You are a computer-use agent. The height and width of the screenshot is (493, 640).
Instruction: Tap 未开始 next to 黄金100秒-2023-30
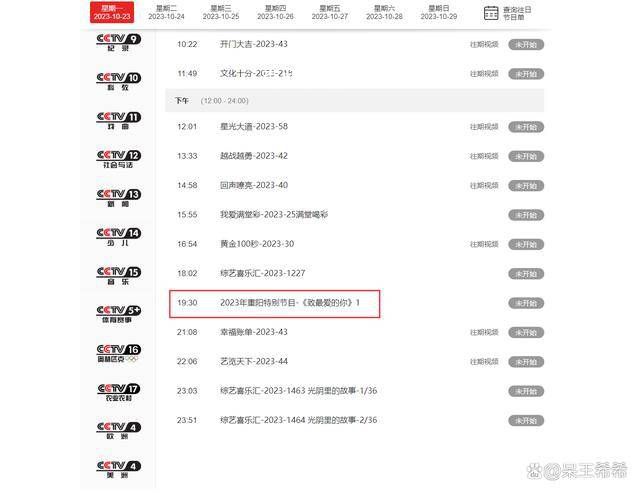pos(526,244)
